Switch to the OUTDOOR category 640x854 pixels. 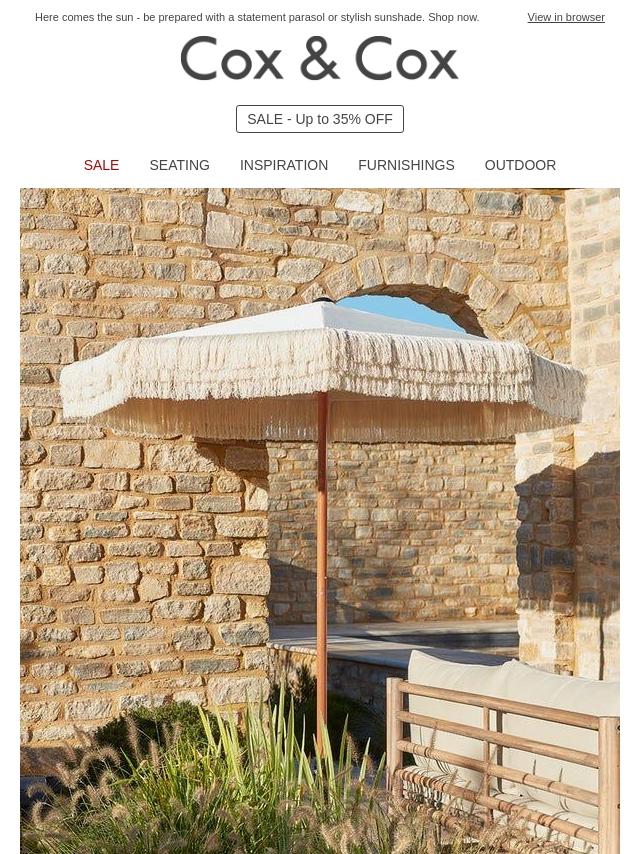(520, 165)
